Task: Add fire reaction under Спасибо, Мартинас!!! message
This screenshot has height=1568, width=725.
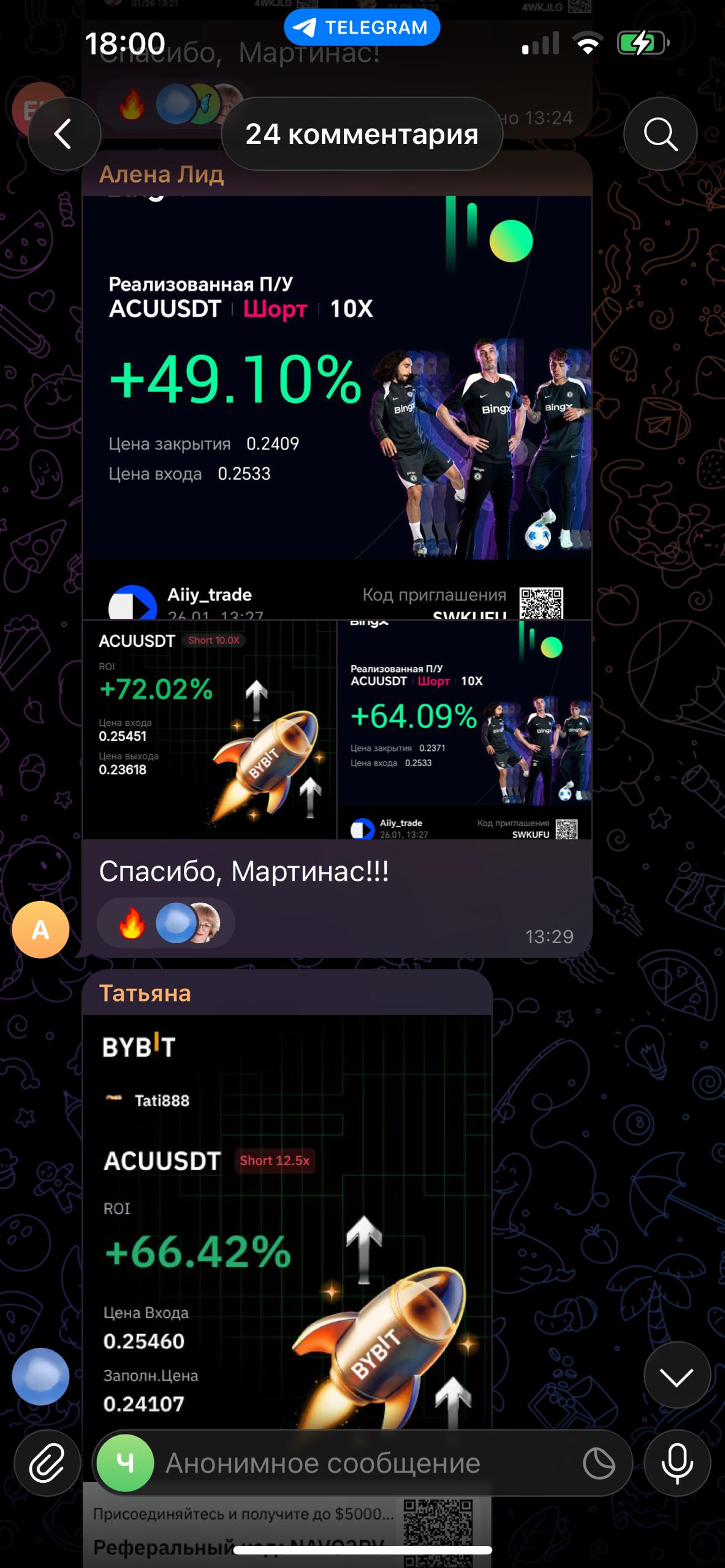Action: click(x=132, y=923)
